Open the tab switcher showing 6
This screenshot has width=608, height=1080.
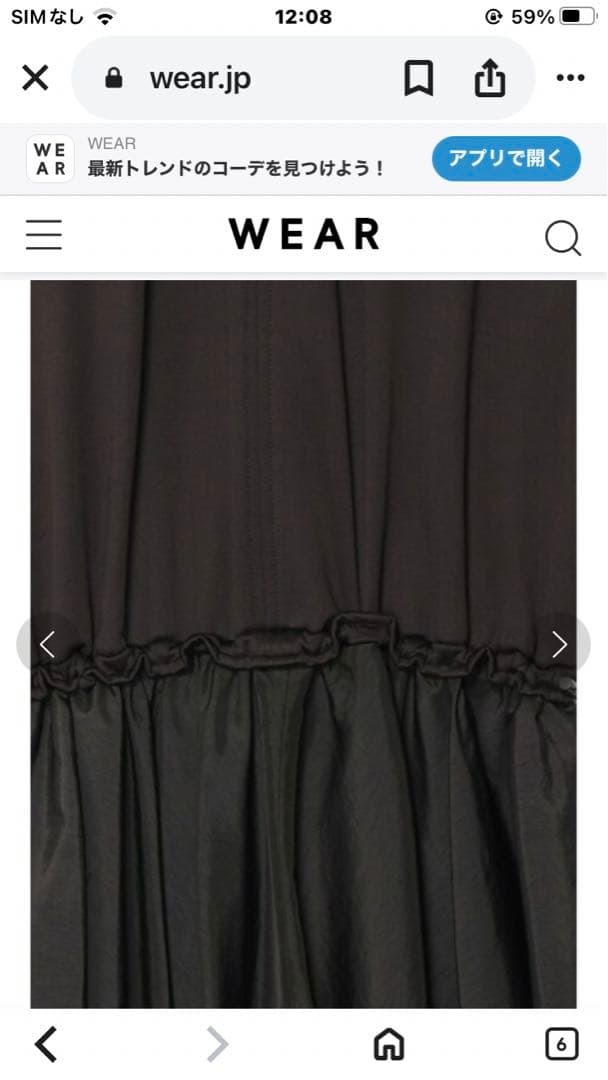click(x=562, y=1044)
